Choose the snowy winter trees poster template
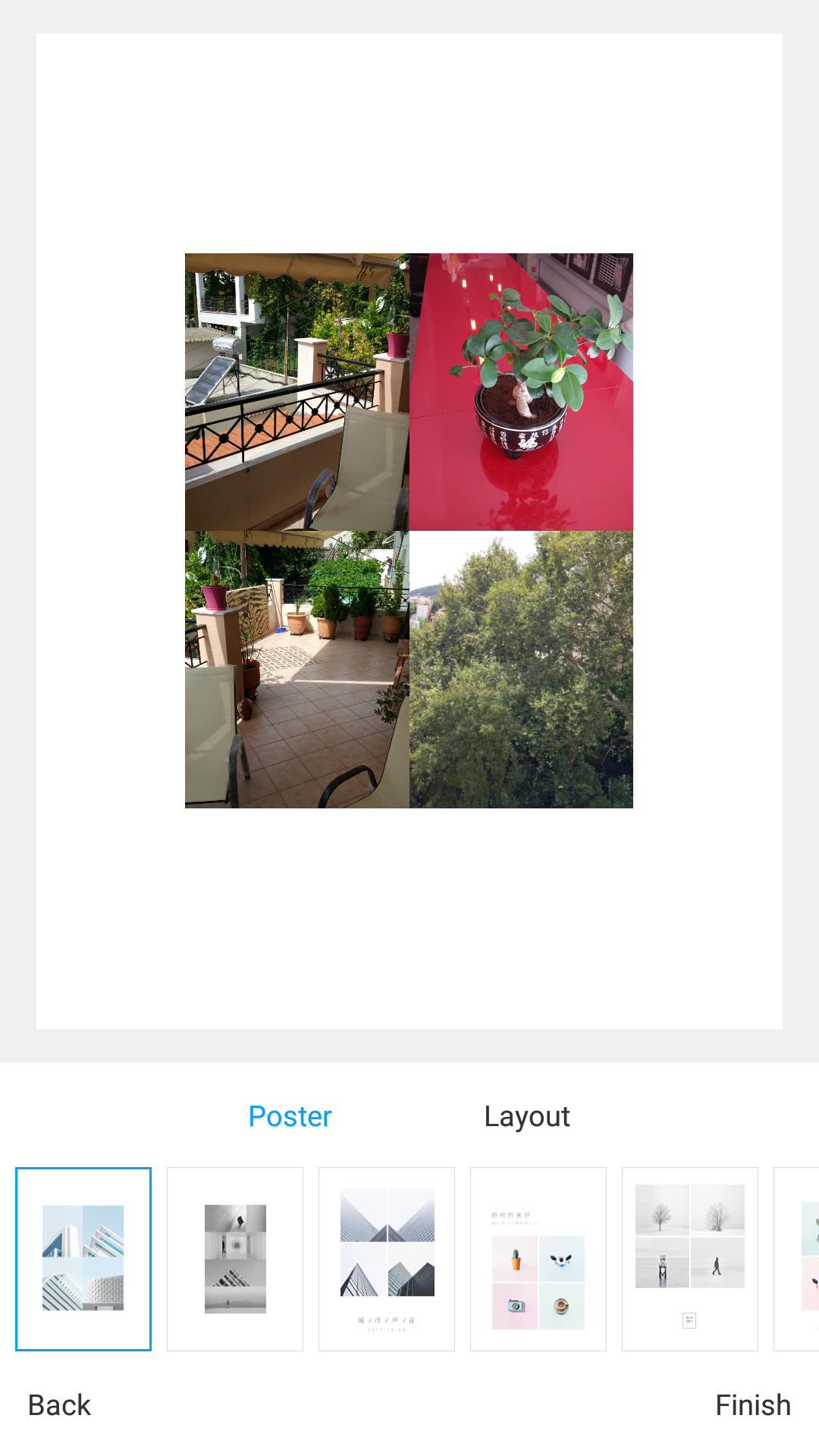Screen dimensions: 819x1456 690,1258
